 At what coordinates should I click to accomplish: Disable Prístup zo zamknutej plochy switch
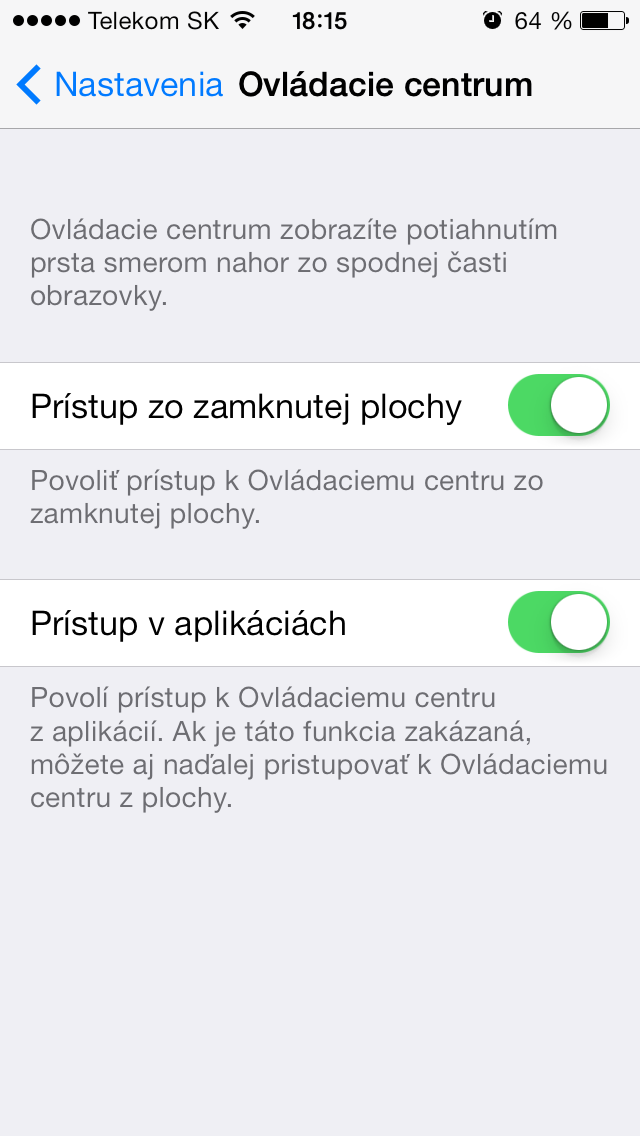[x=558, y=406]
